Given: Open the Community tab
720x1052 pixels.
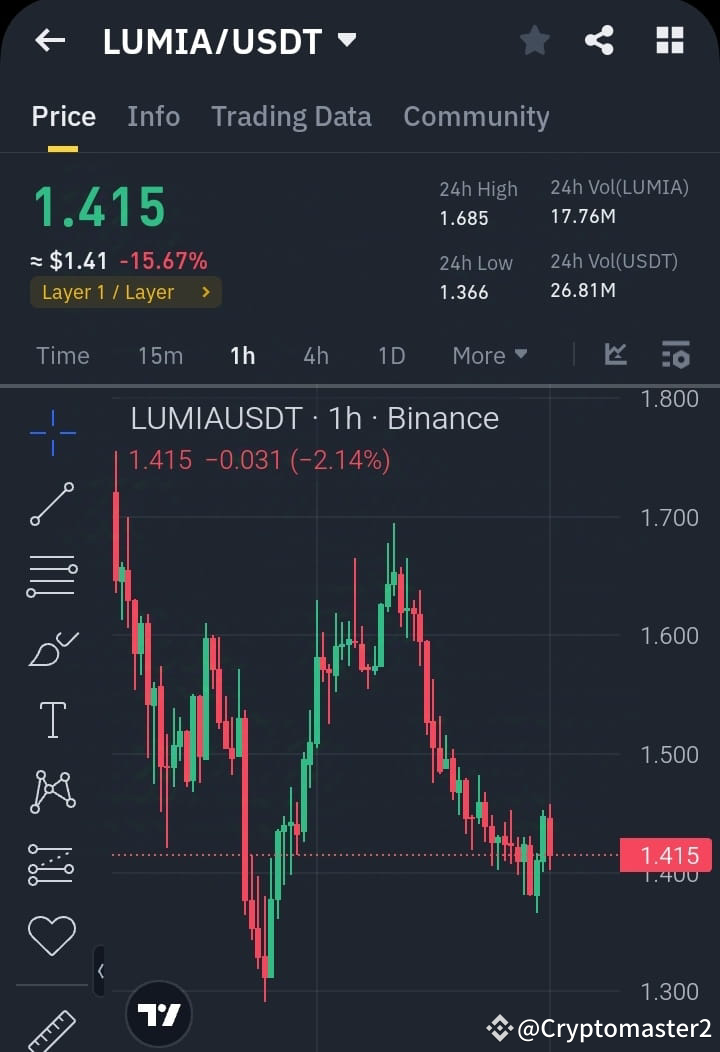Looking at the screenshot, I should coord(476,116).
